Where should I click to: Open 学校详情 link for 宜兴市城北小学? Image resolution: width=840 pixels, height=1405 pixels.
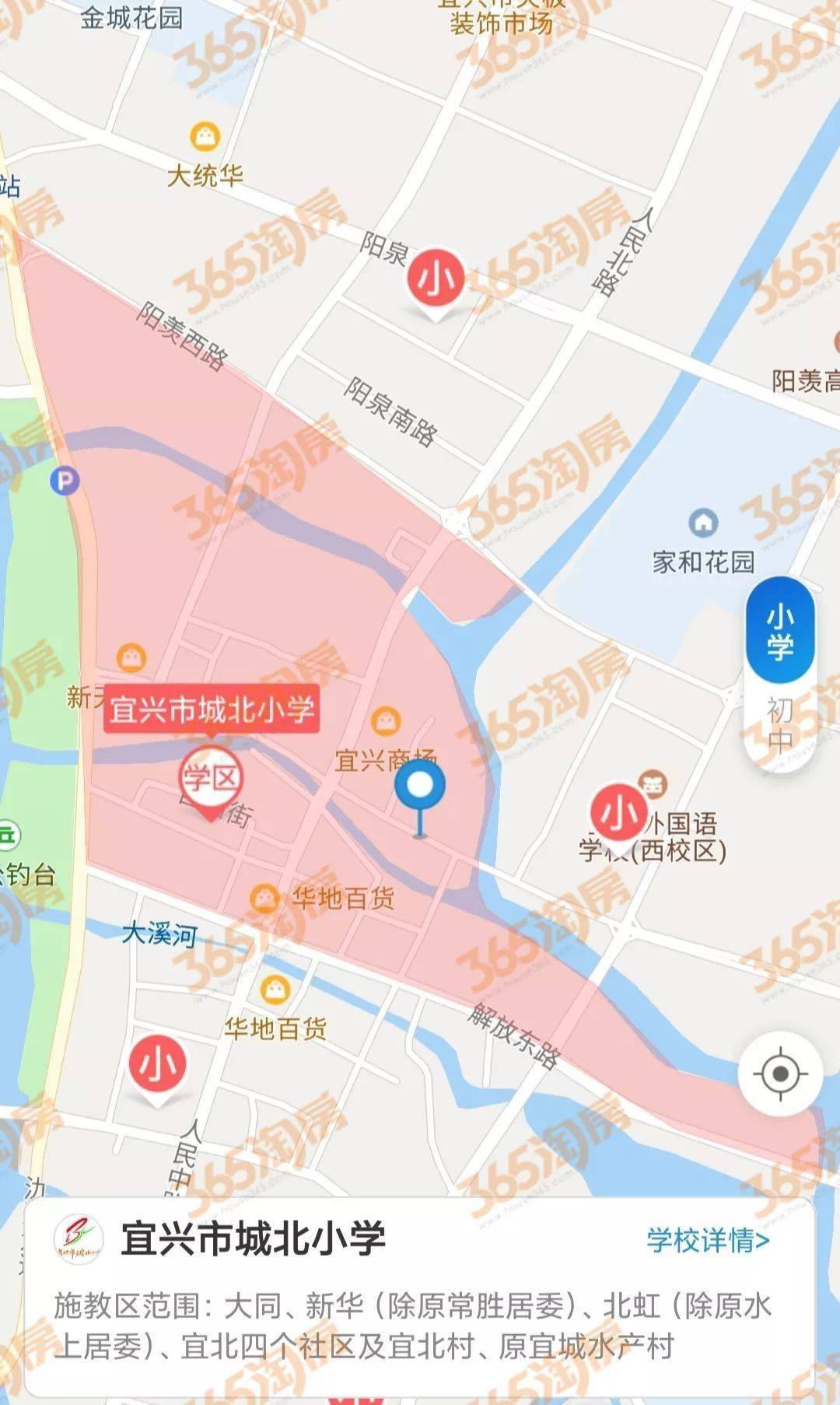pyautogui.click(x=708, y=1239)
